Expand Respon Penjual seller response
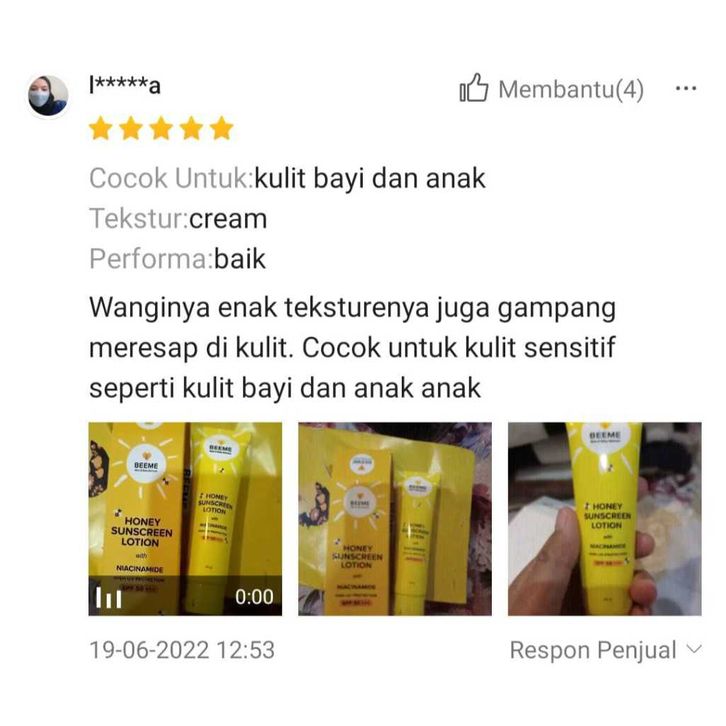This screenshot has height=726, width=726. (x=605, y=650)
